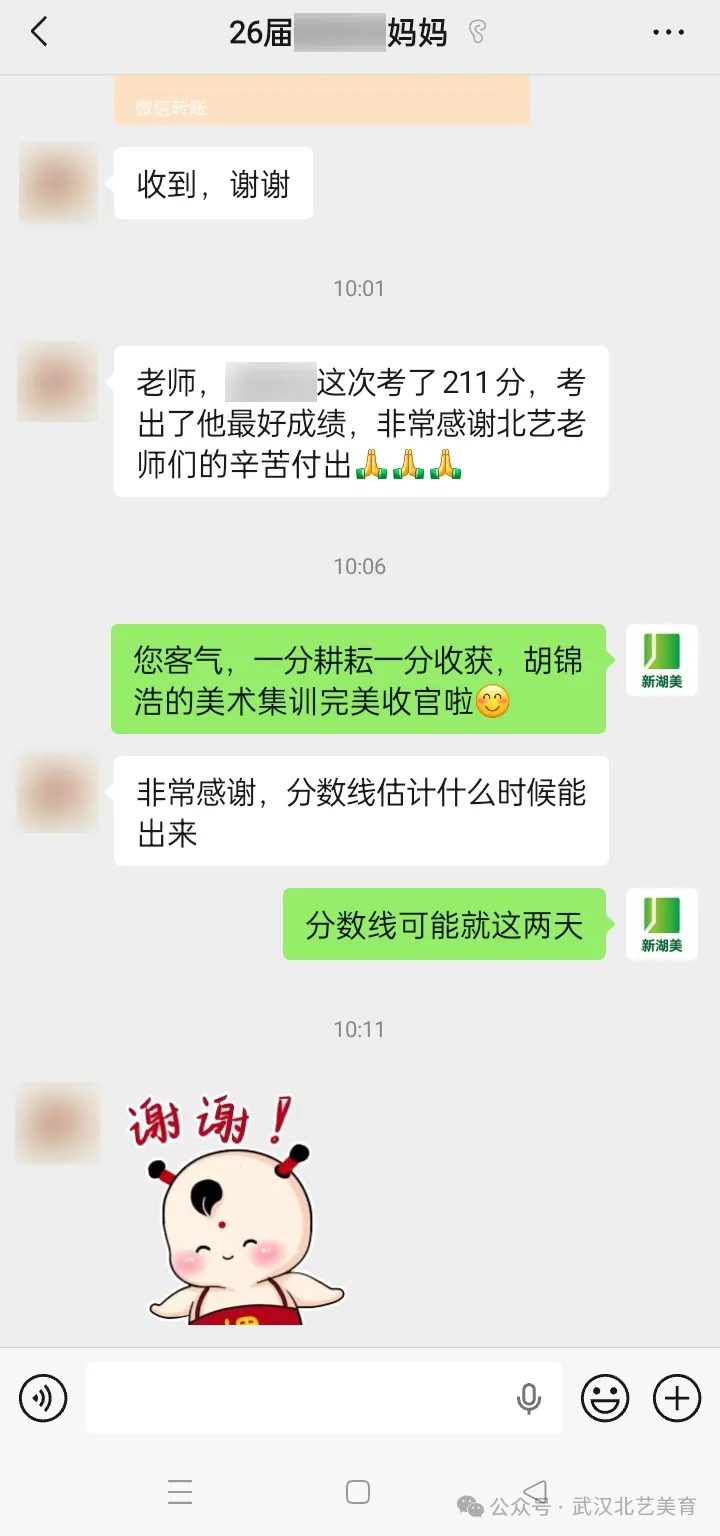Image resolution: width=720 pixels, height=1536 pixels.
Task: Open the system recent apps view
Action: (x=180, y=1492)
